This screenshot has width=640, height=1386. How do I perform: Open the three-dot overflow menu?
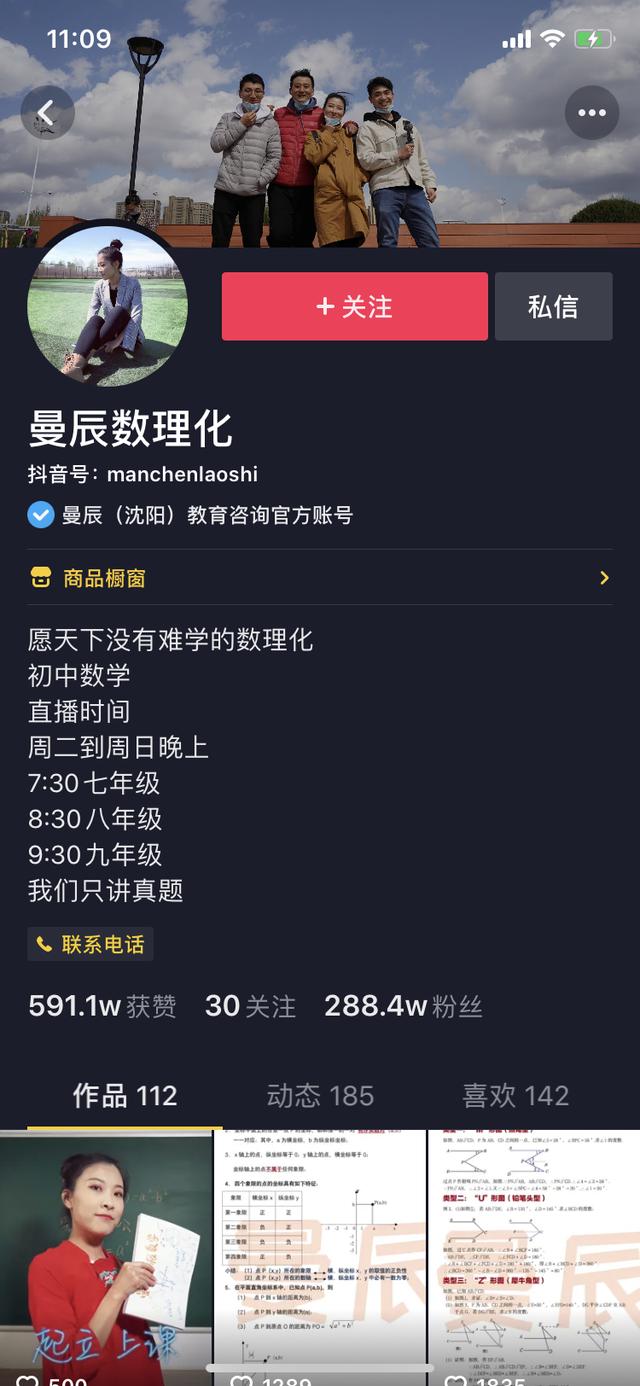pyautogui.click(x=592, y=112)
